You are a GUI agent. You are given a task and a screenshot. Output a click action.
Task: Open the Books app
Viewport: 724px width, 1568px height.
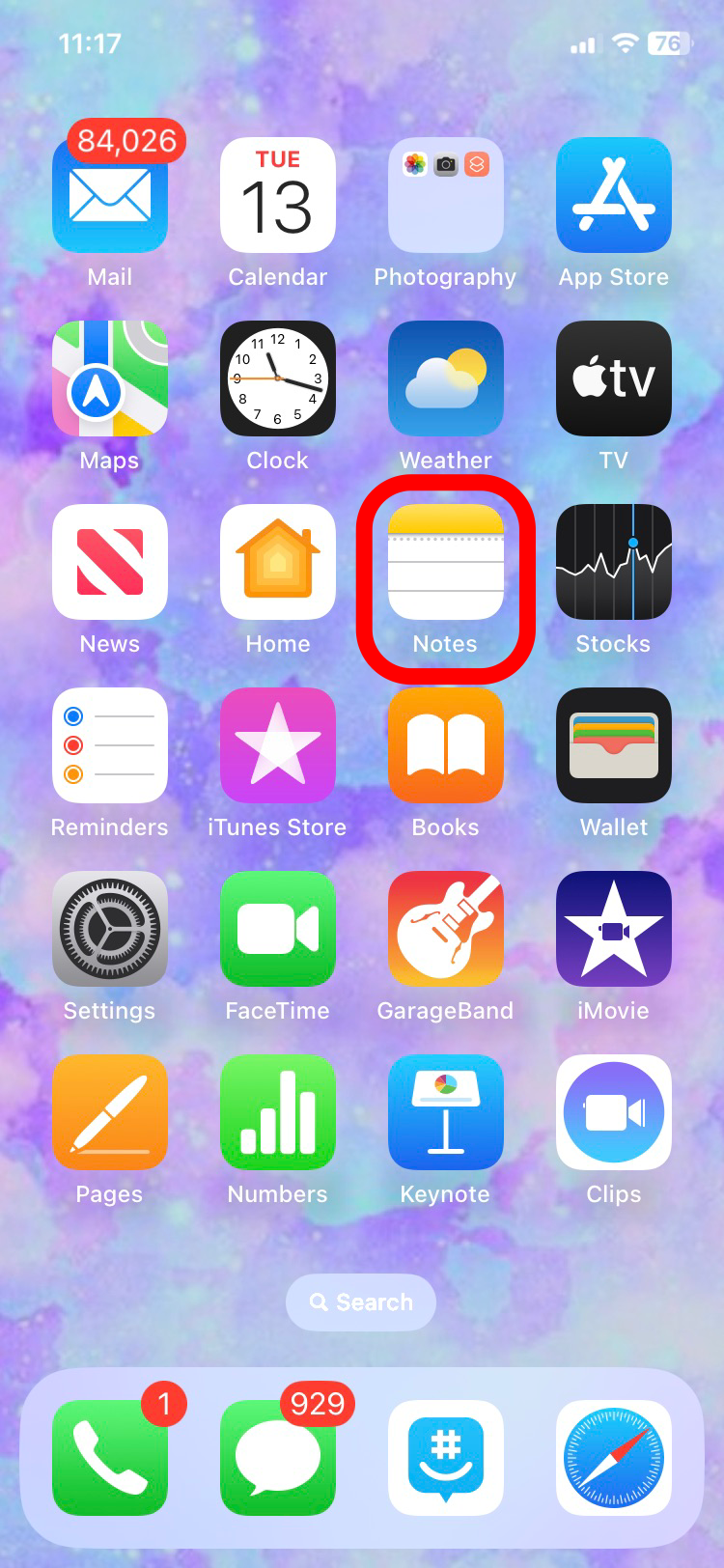coord(445,746)
